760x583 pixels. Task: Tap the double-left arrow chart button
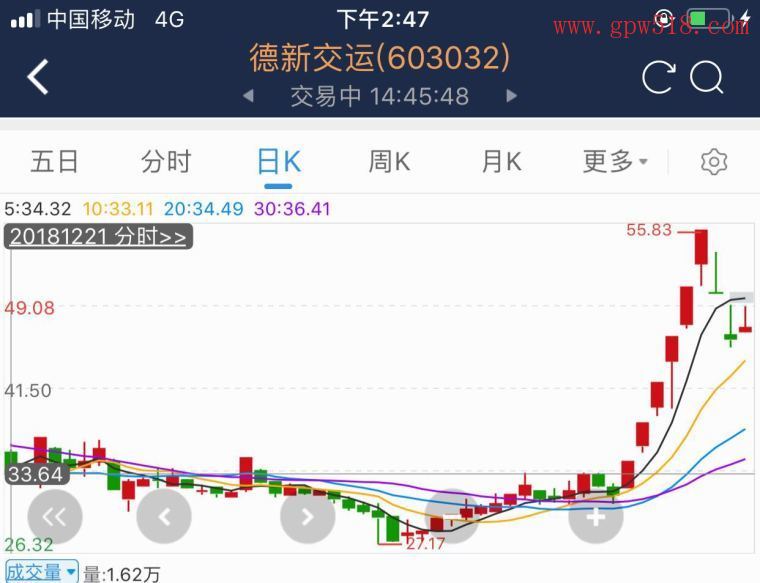pyautogui.click(x=55, y=516)
